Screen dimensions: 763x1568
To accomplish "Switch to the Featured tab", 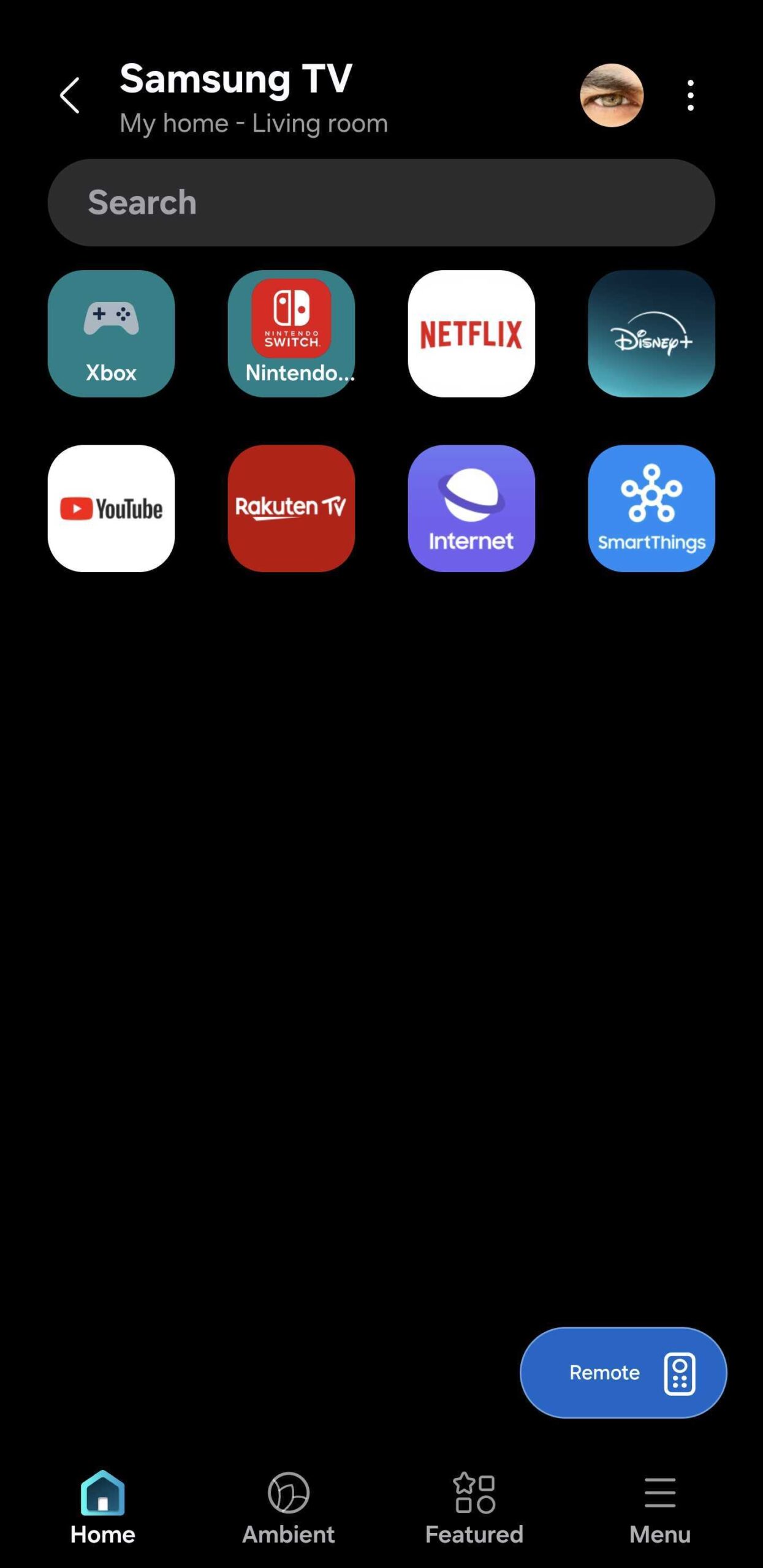I will (474, 1507).
